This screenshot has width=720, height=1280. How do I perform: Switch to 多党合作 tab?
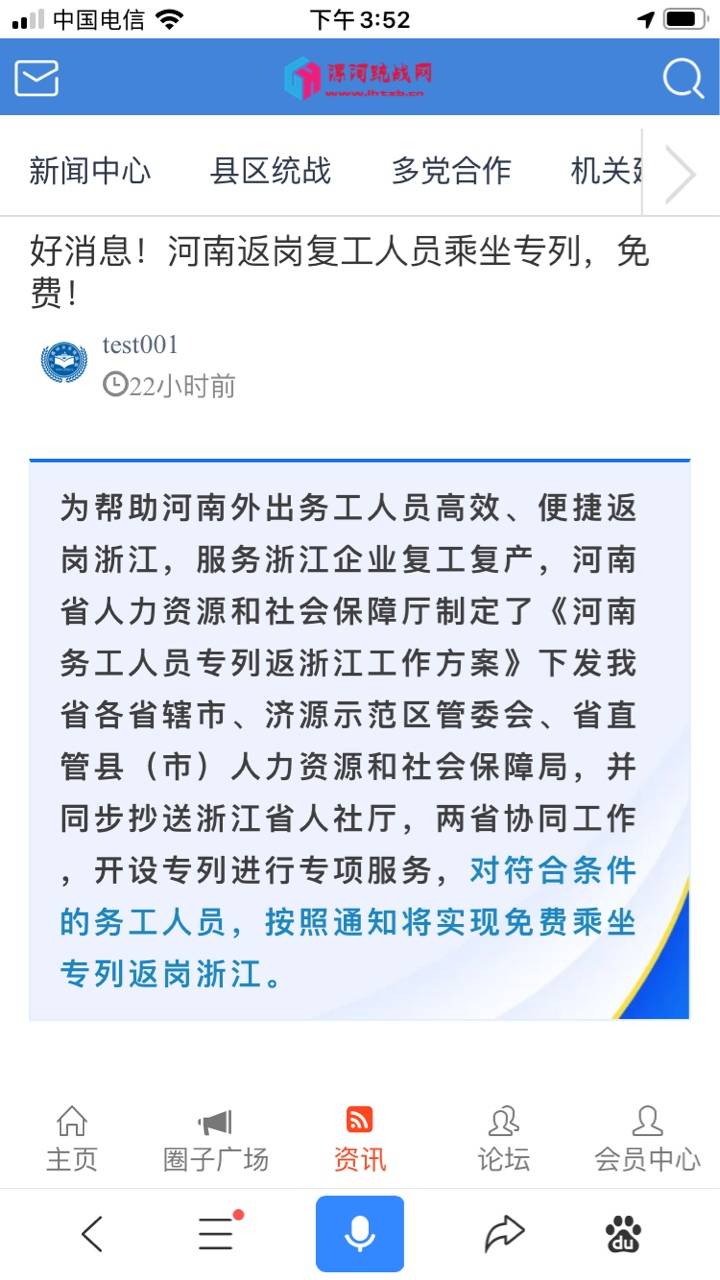pos(451,171)
